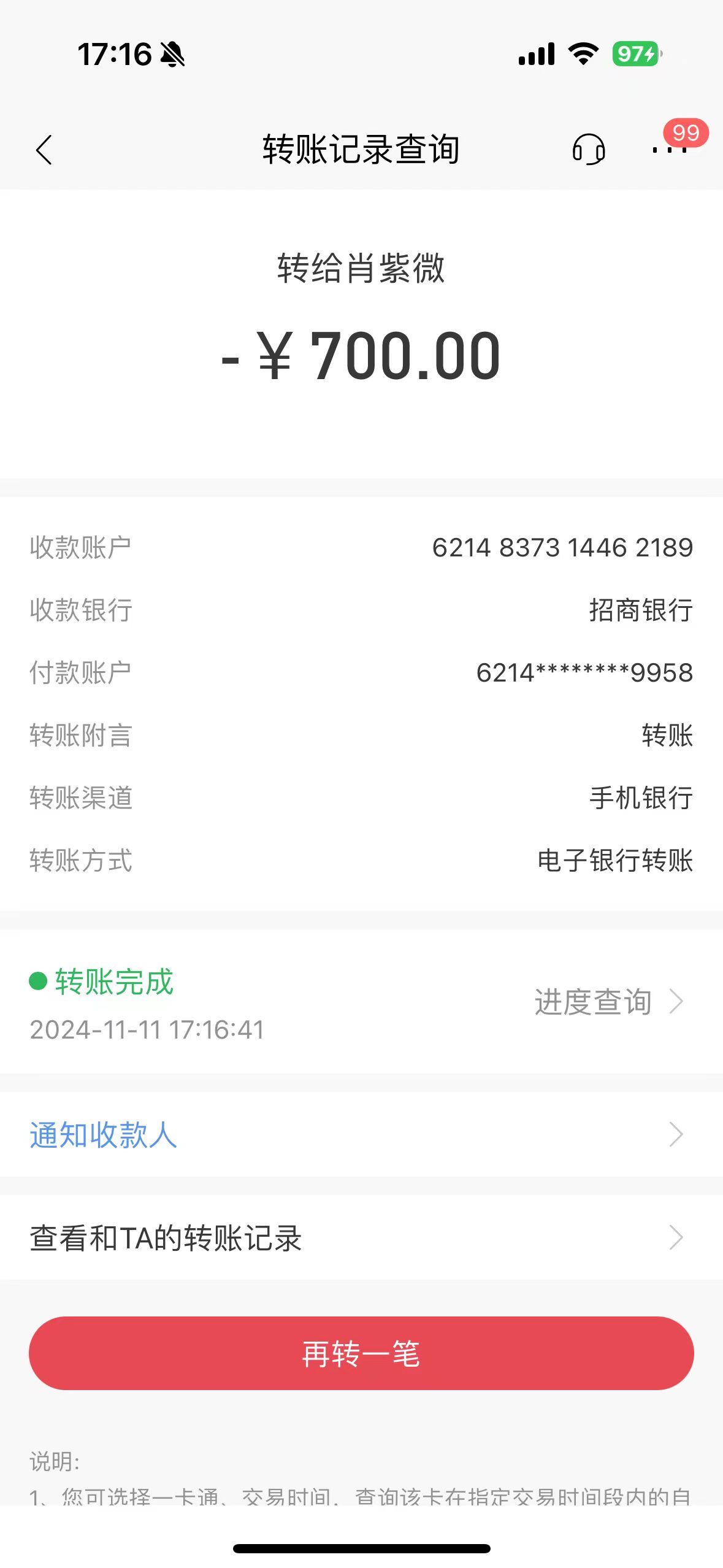Viewport: 723px width, 1568px height.
Task: Open 查看和TA的转账记录 row
Action: click(361, 1237)
